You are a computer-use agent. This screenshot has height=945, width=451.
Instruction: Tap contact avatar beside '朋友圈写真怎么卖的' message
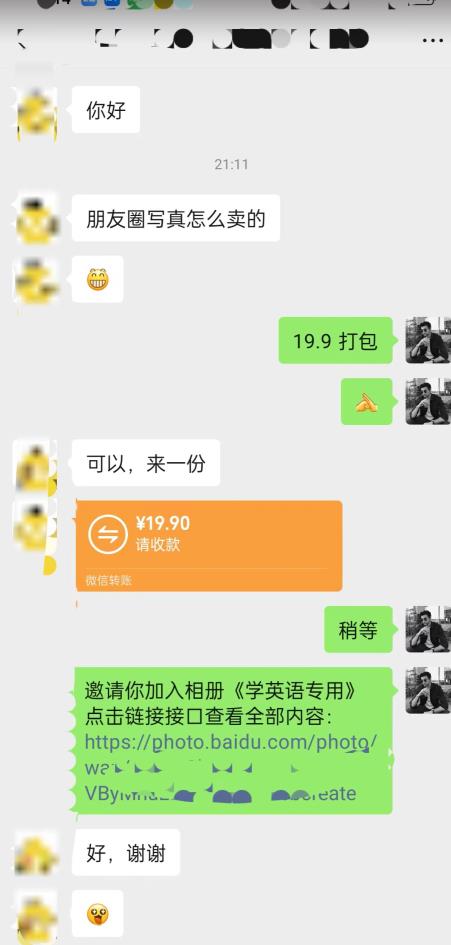point(37,218)
